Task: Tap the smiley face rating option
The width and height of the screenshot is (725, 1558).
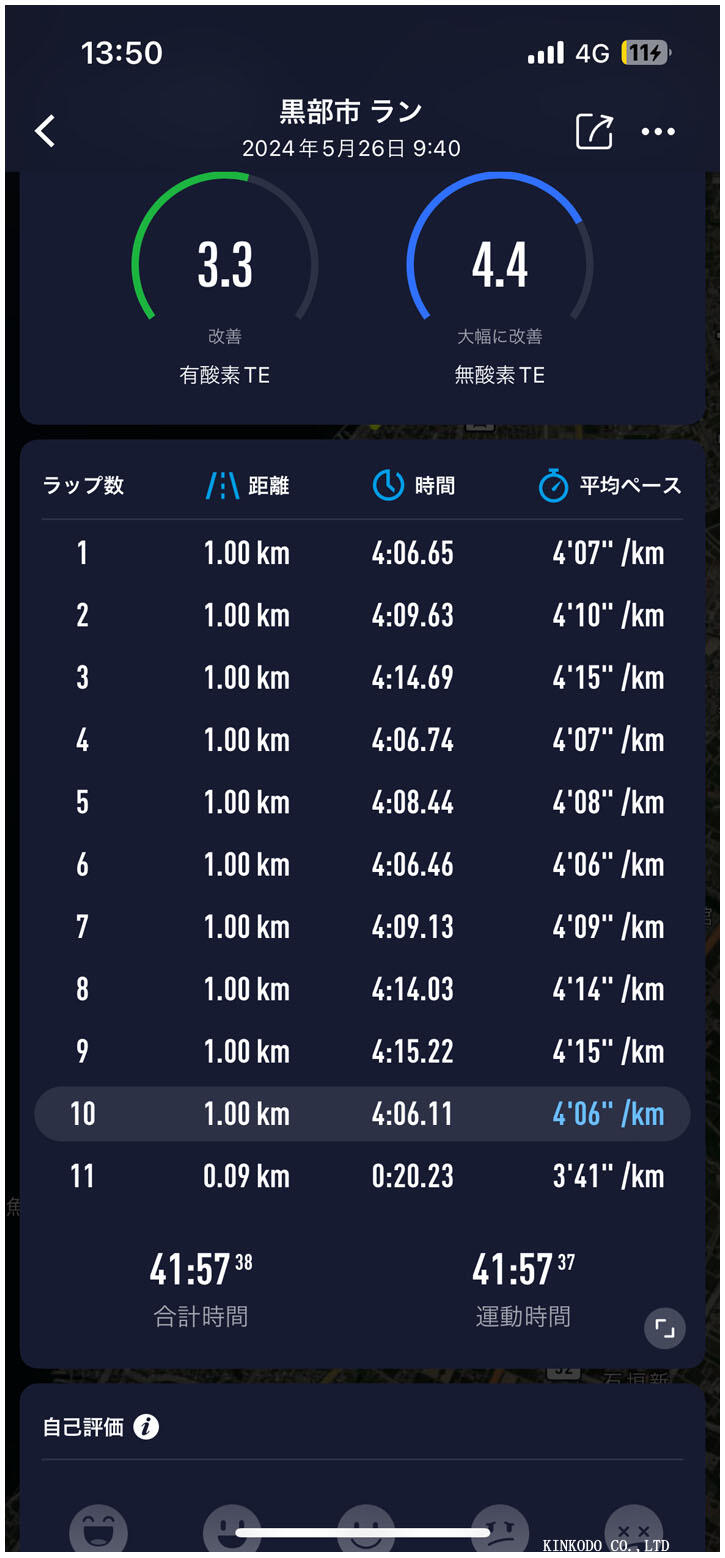Action: [x=231, y=1528]
